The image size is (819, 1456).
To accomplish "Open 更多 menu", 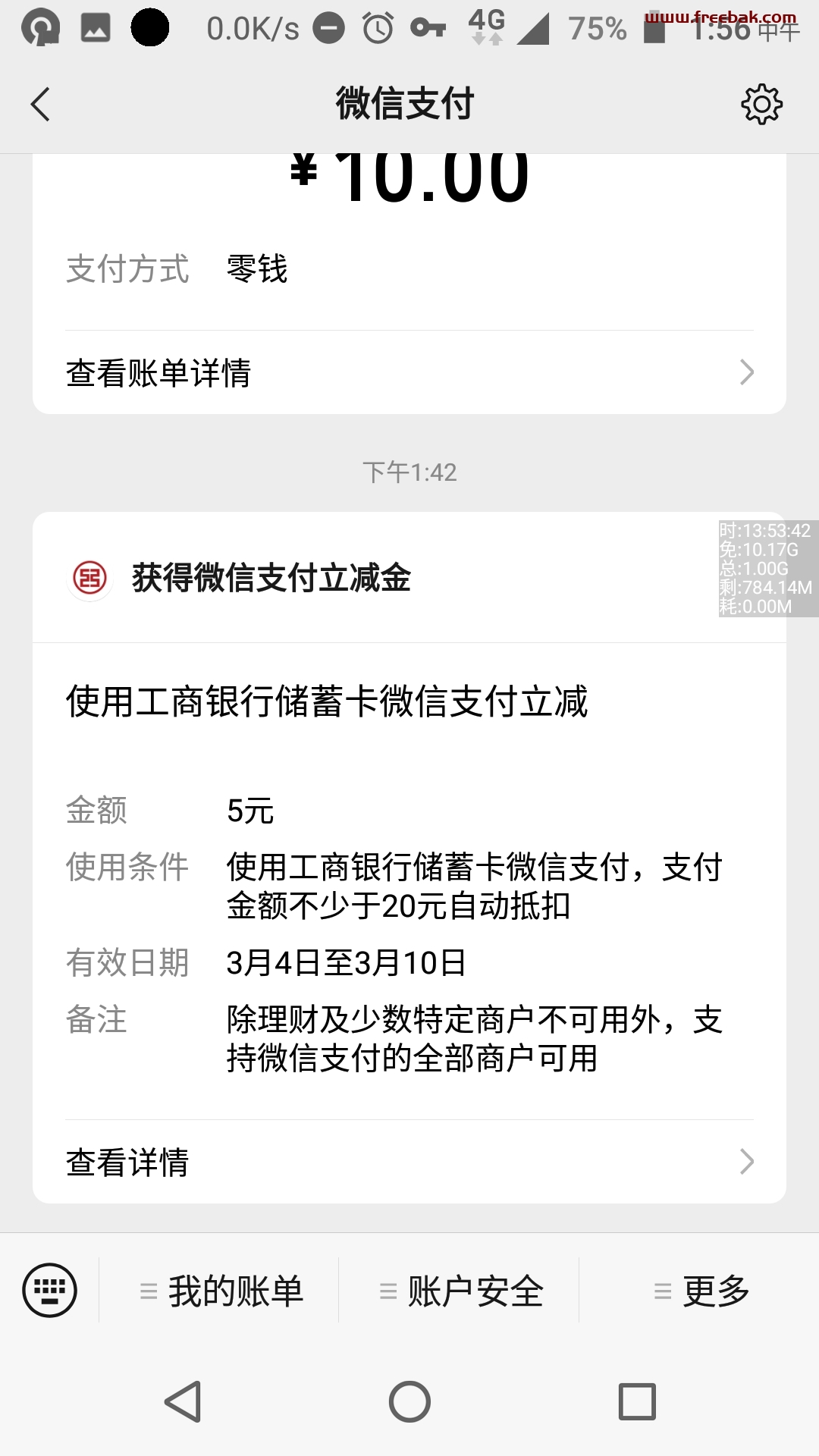I will 700,1290.
